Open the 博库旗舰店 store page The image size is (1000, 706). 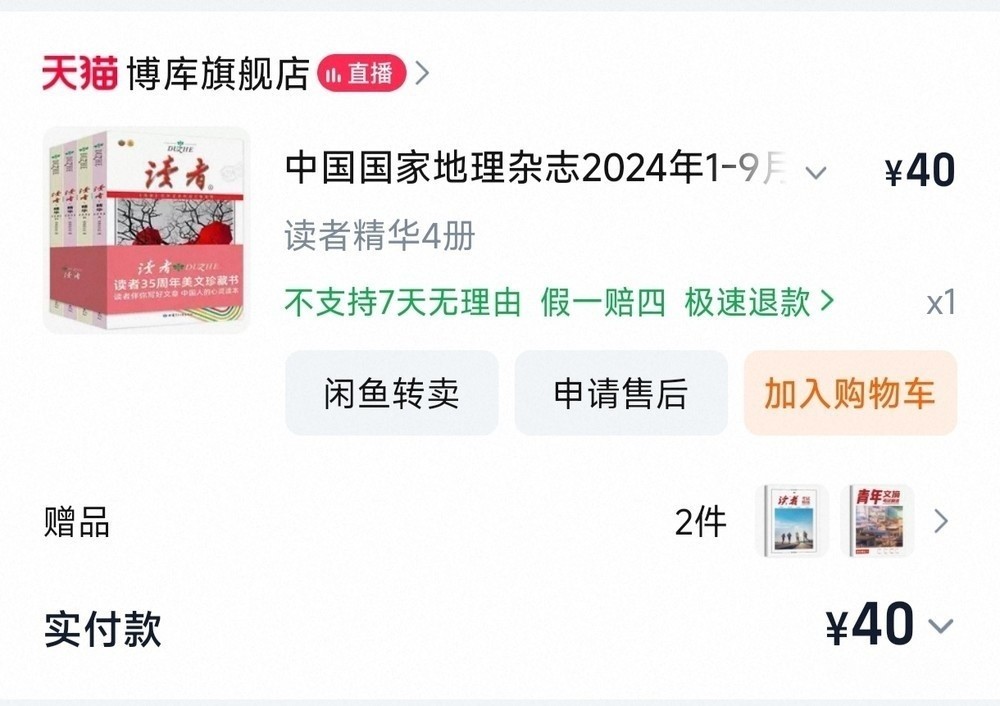[218, 73]
